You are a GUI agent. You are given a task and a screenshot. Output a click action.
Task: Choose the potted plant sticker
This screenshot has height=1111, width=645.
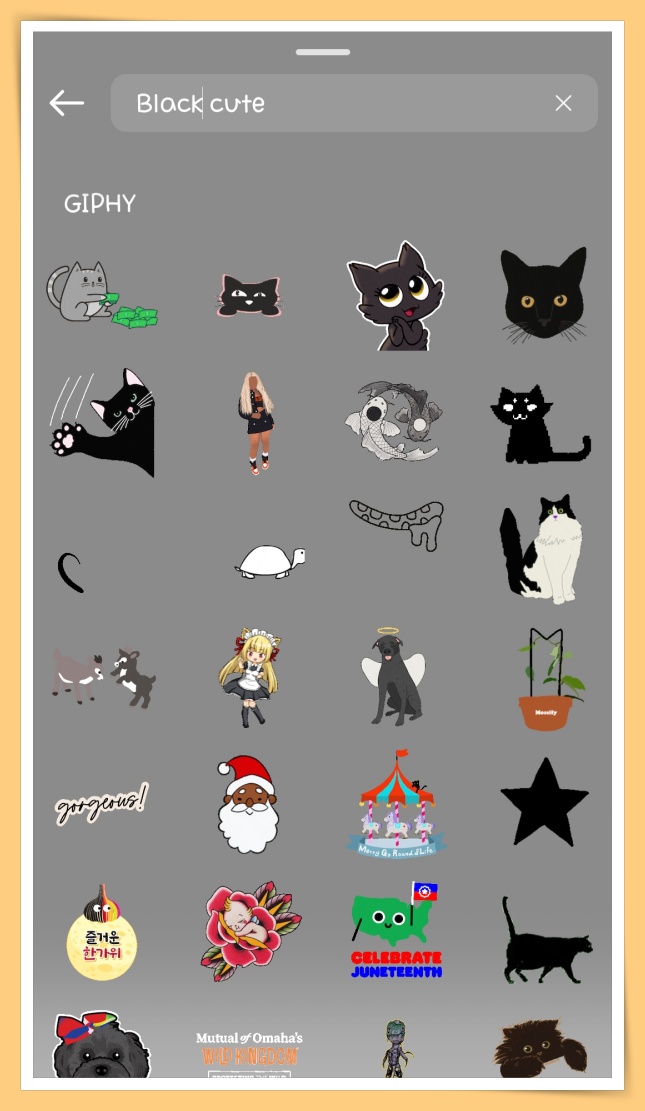click(545, 680)
